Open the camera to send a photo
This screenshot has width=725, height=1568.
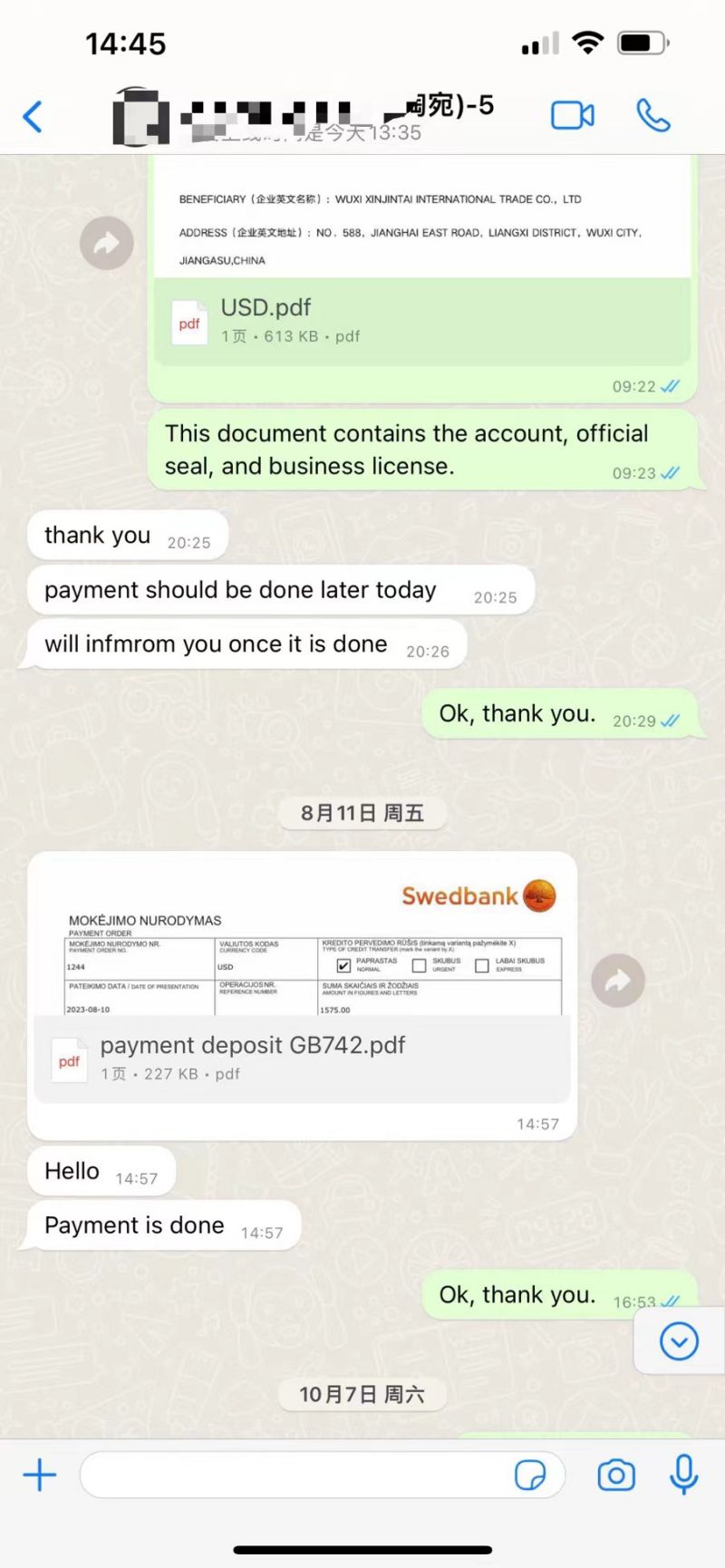[616, 1476]
